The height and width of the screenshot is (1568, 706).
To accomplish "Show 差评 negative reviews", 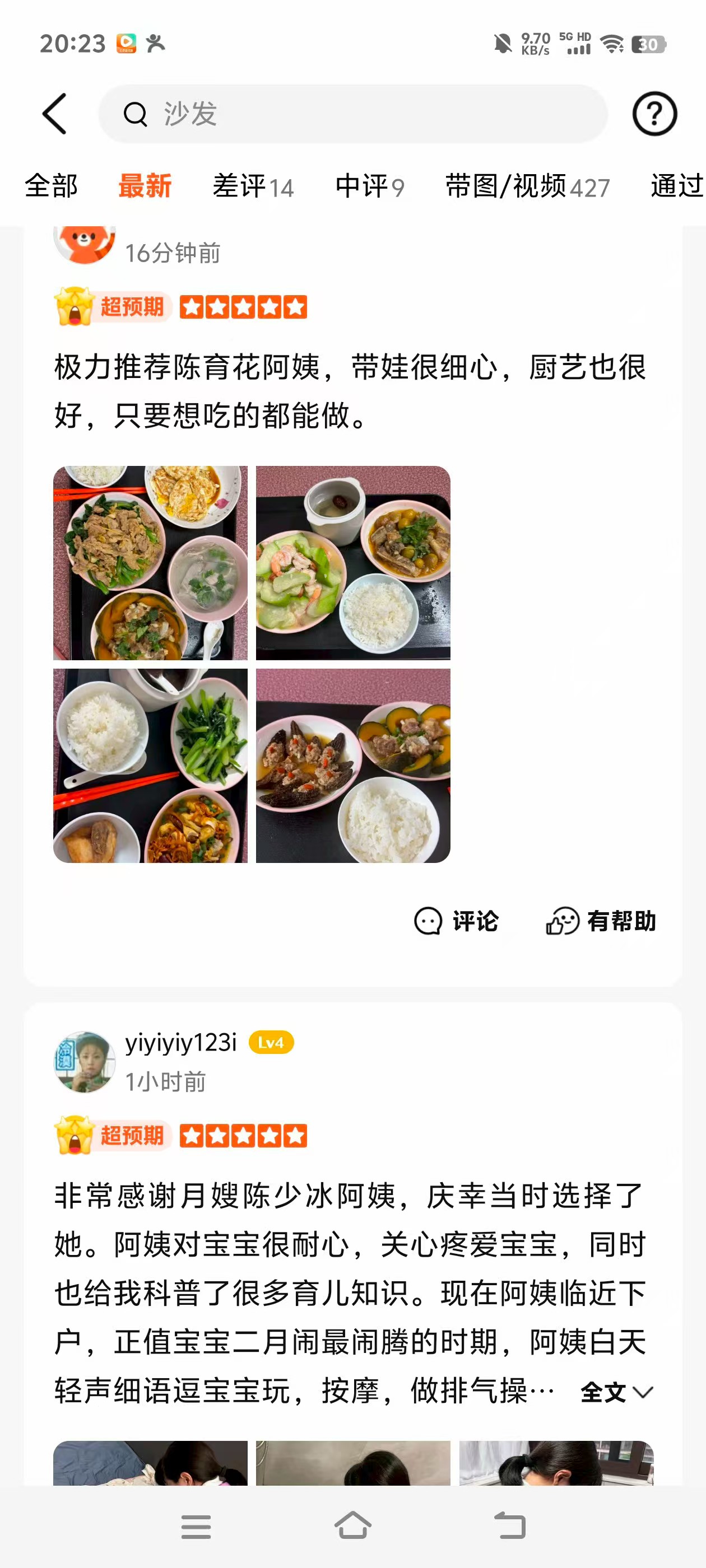I will [x=253, y=186].
